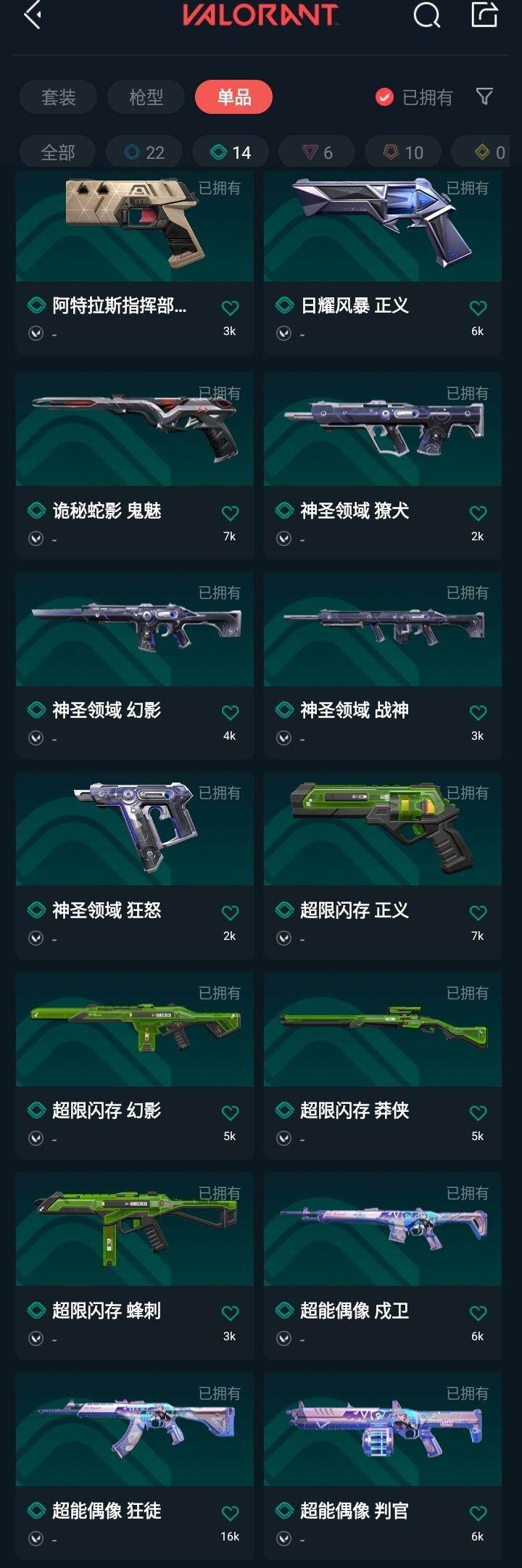Screen dimensions: 522x1568
Task: Go back using the top-left arrow
Action: (x=33, y=15)
